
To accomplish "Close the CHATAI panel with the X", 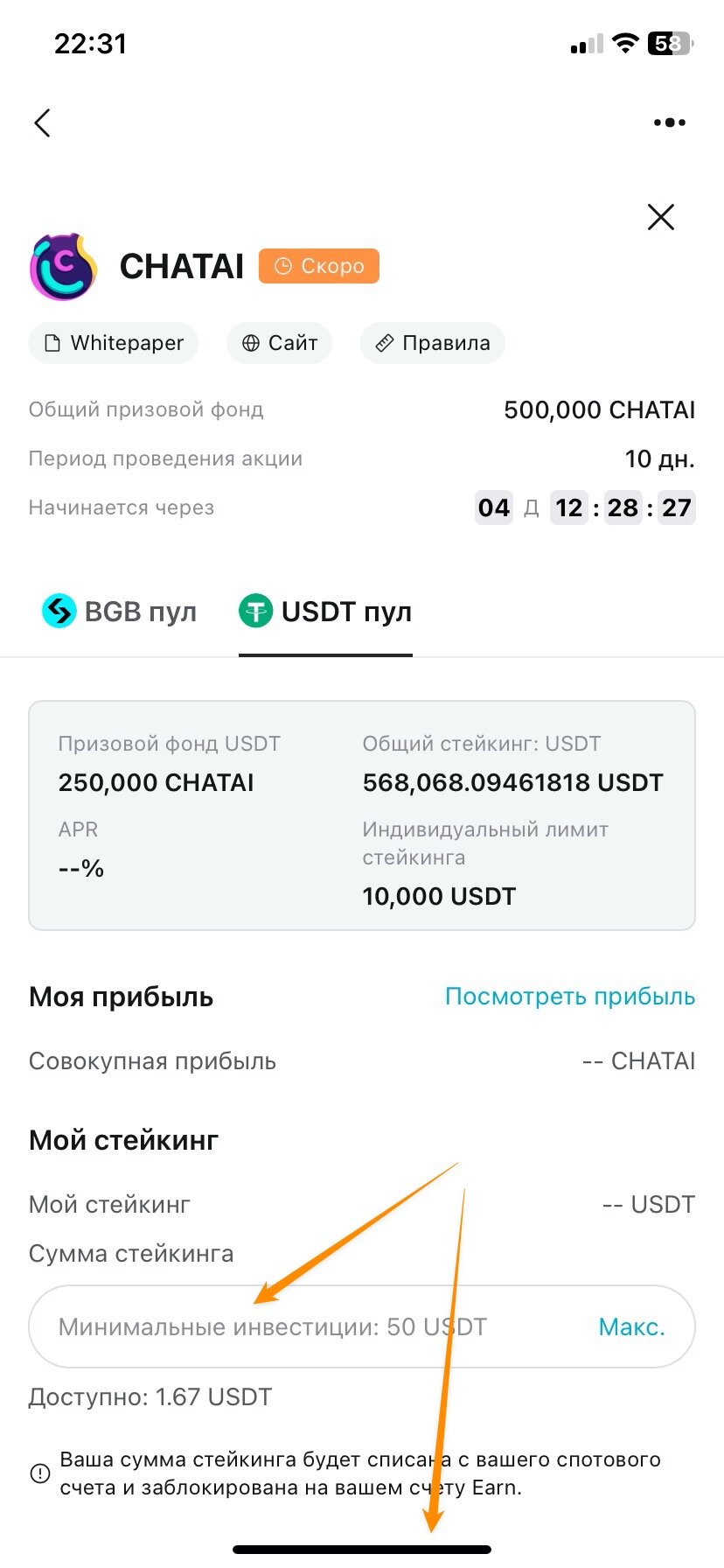I will point(661,217).
